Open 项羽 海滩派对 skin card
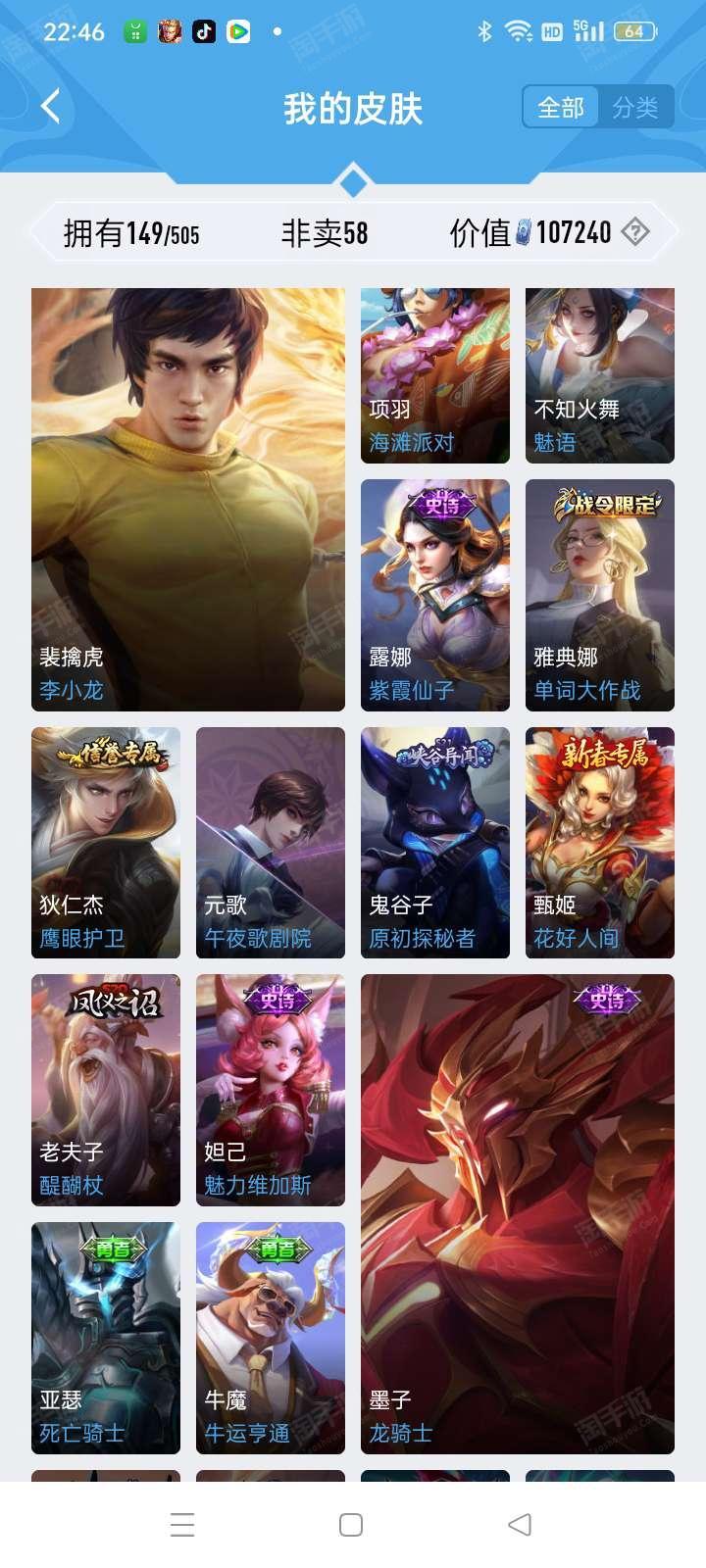The image size is (706, 1568). pos(435,375)
